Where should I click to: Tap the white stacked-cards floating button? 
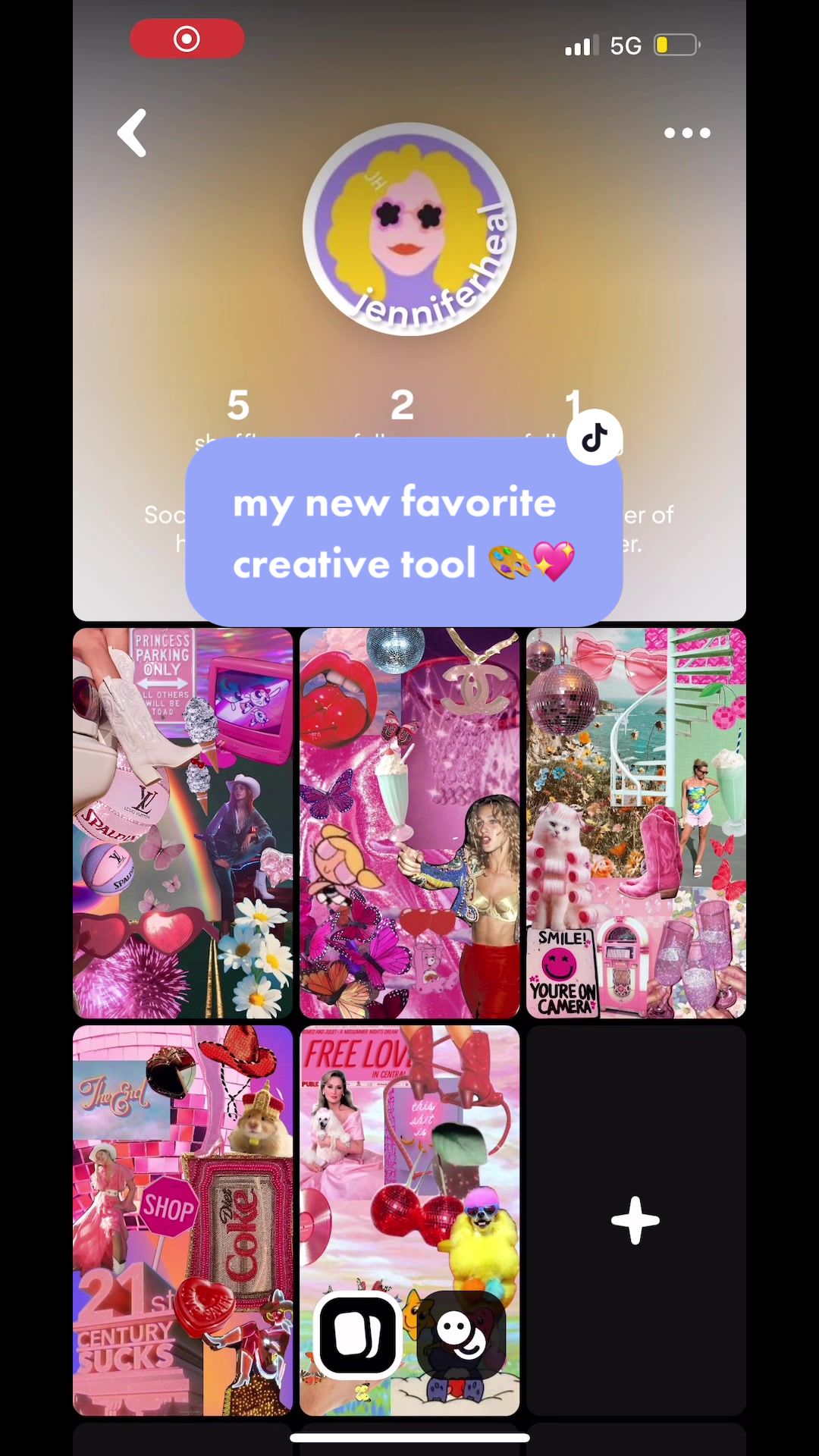[357, 1335]
